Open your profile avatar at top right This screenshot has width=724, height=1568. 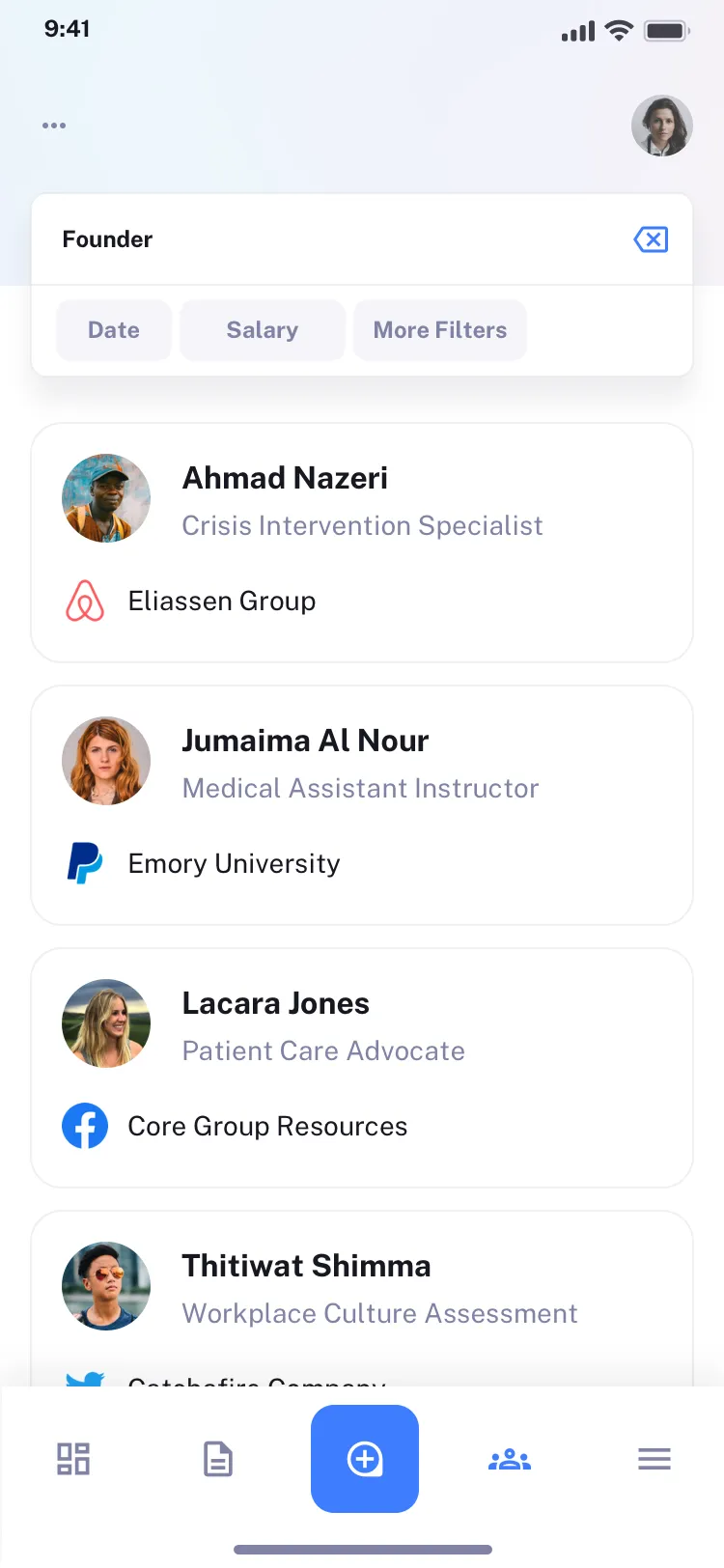tap(662, 126)
